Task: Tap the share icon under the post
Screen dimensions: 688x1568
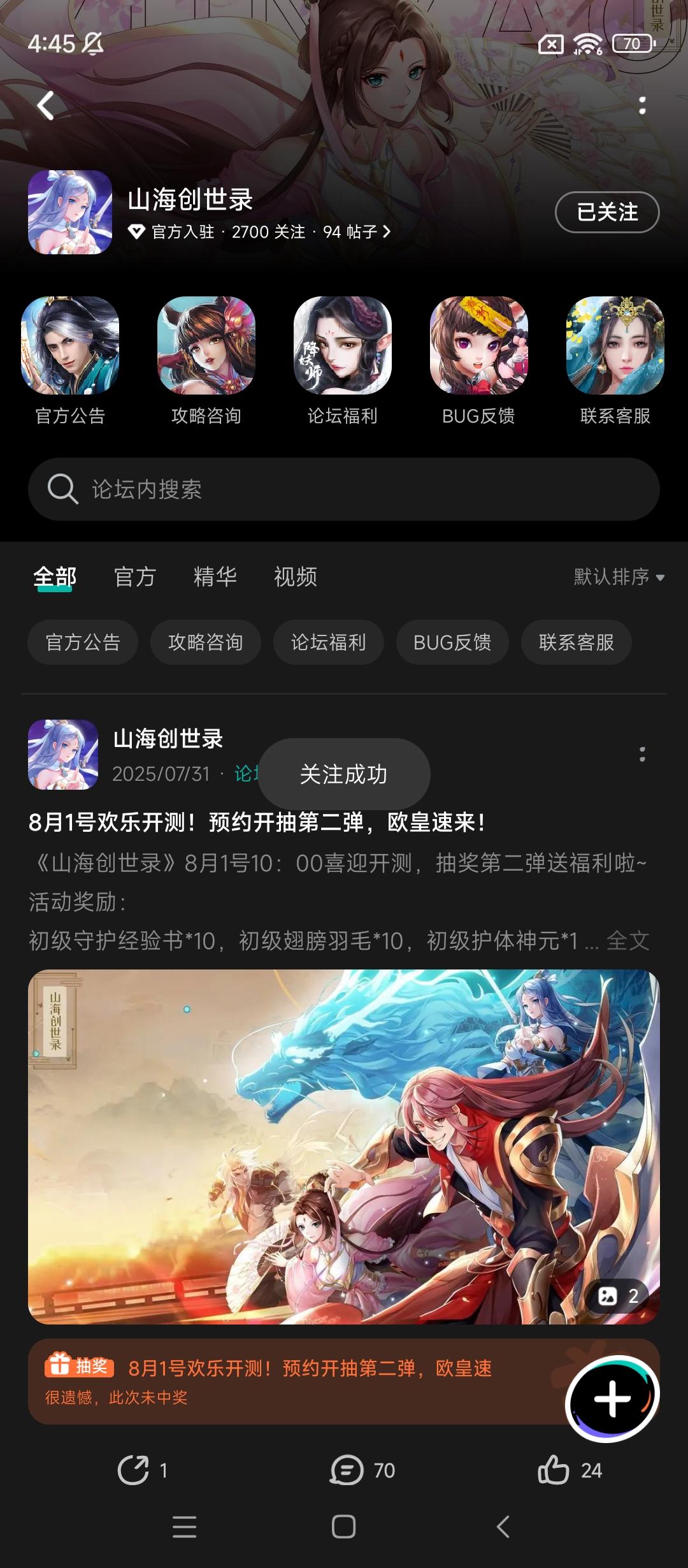Action: (134, 1470)
